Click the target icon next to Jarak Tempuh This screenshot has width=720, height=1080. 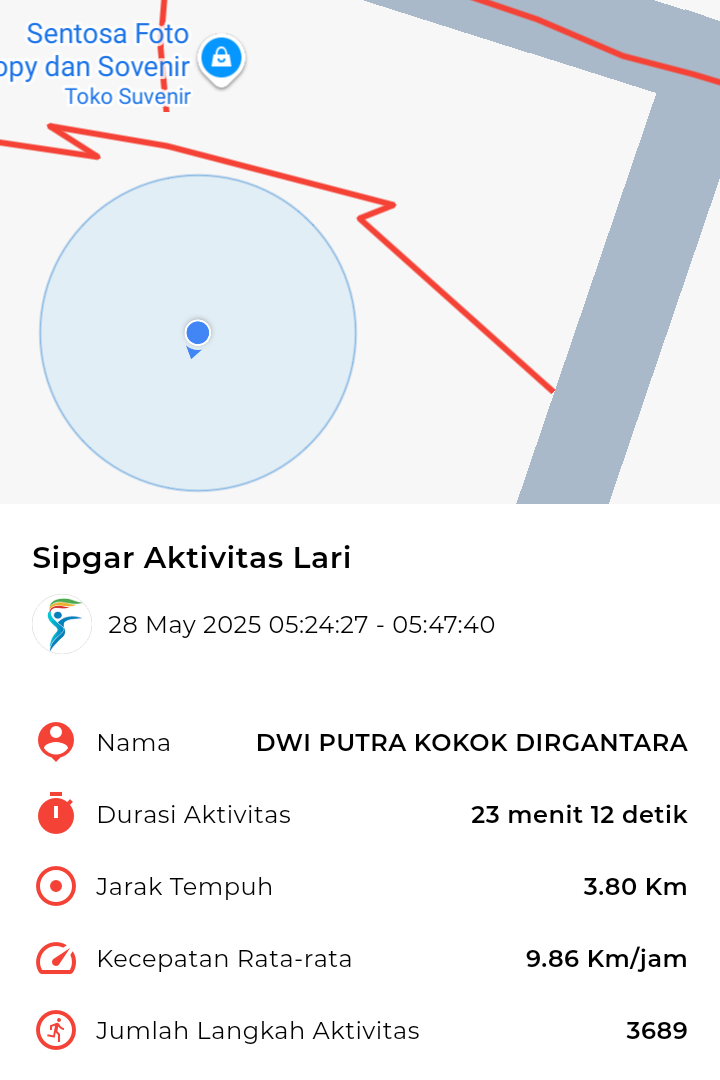[55, 887]
